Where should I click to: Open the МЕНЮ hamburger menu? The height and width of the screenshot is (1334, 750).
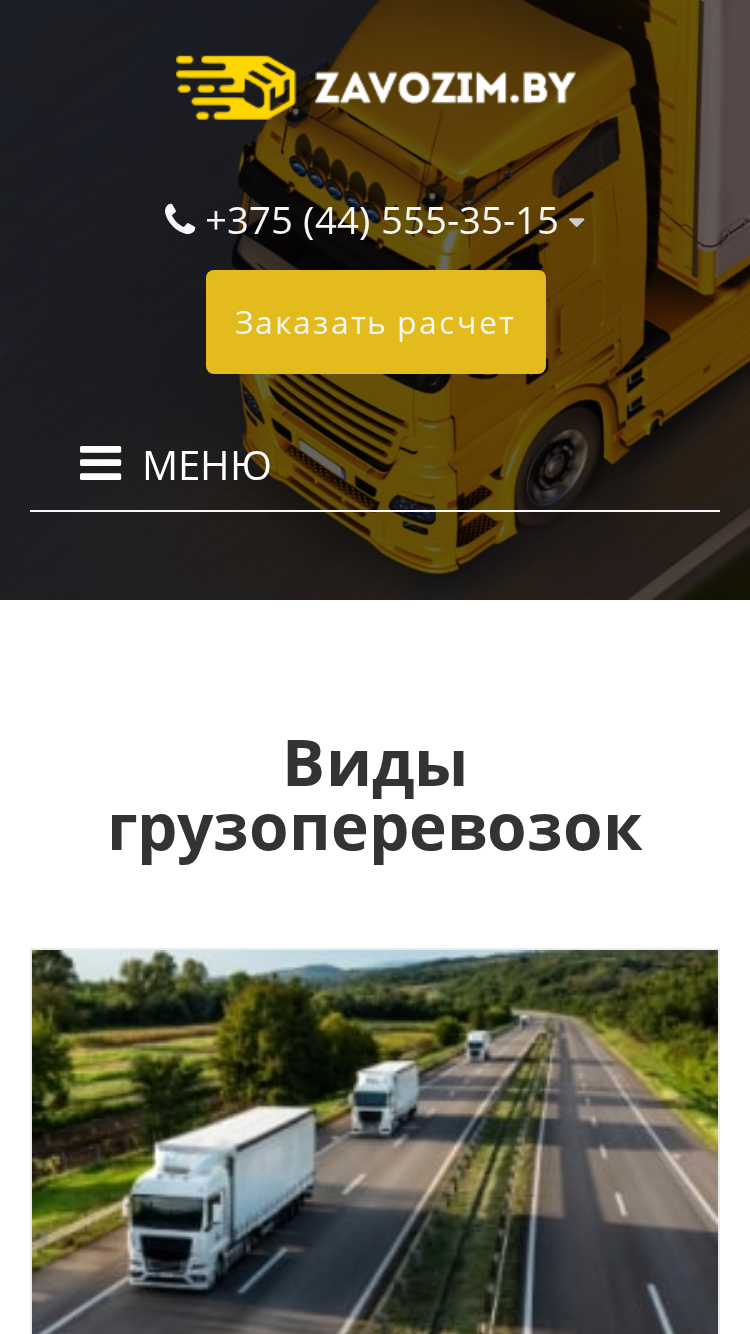tap(175, 465)
